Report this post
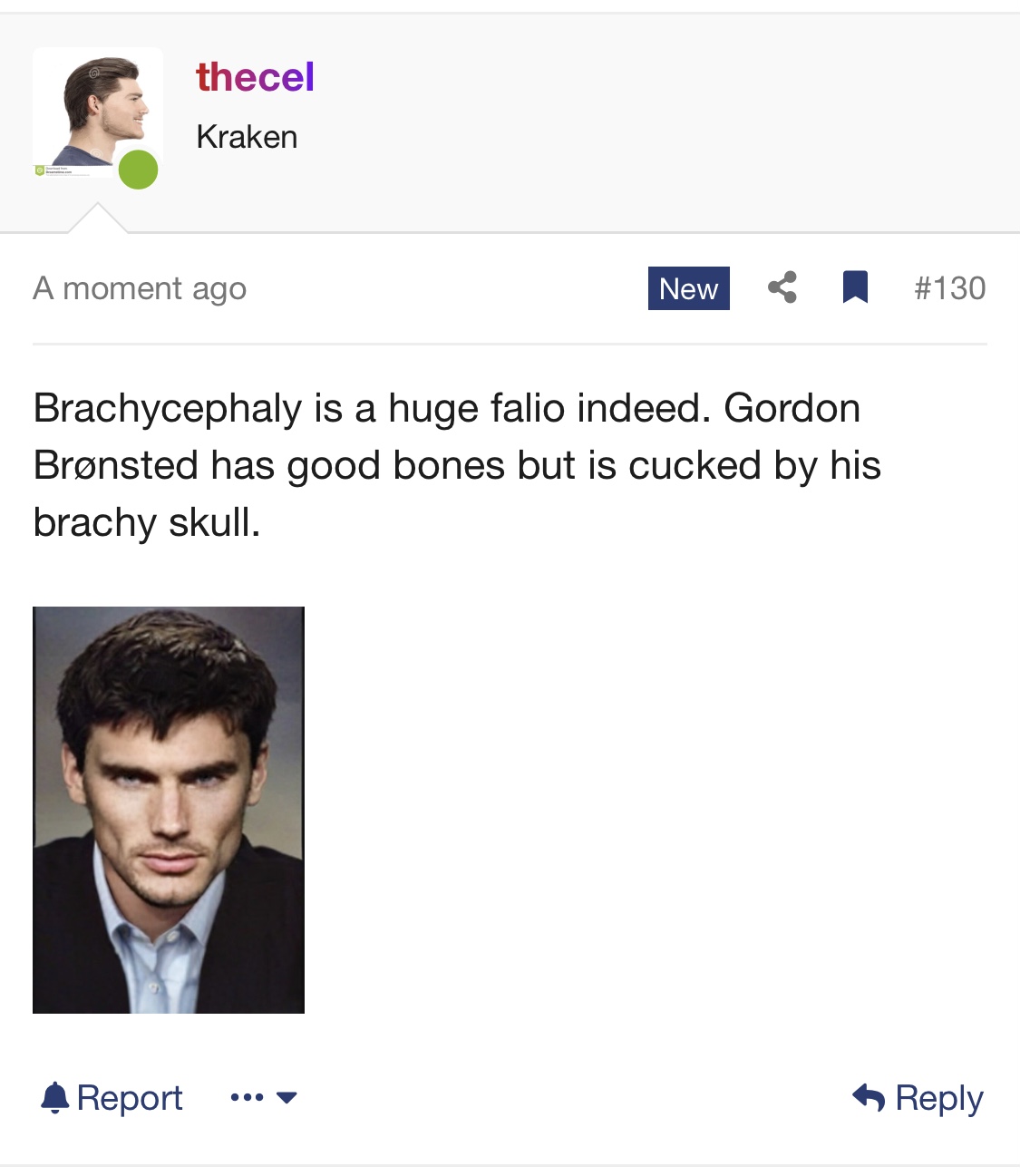Image resolution: width=1020 pixels, height=1176 pixels. coord(112,1098)
